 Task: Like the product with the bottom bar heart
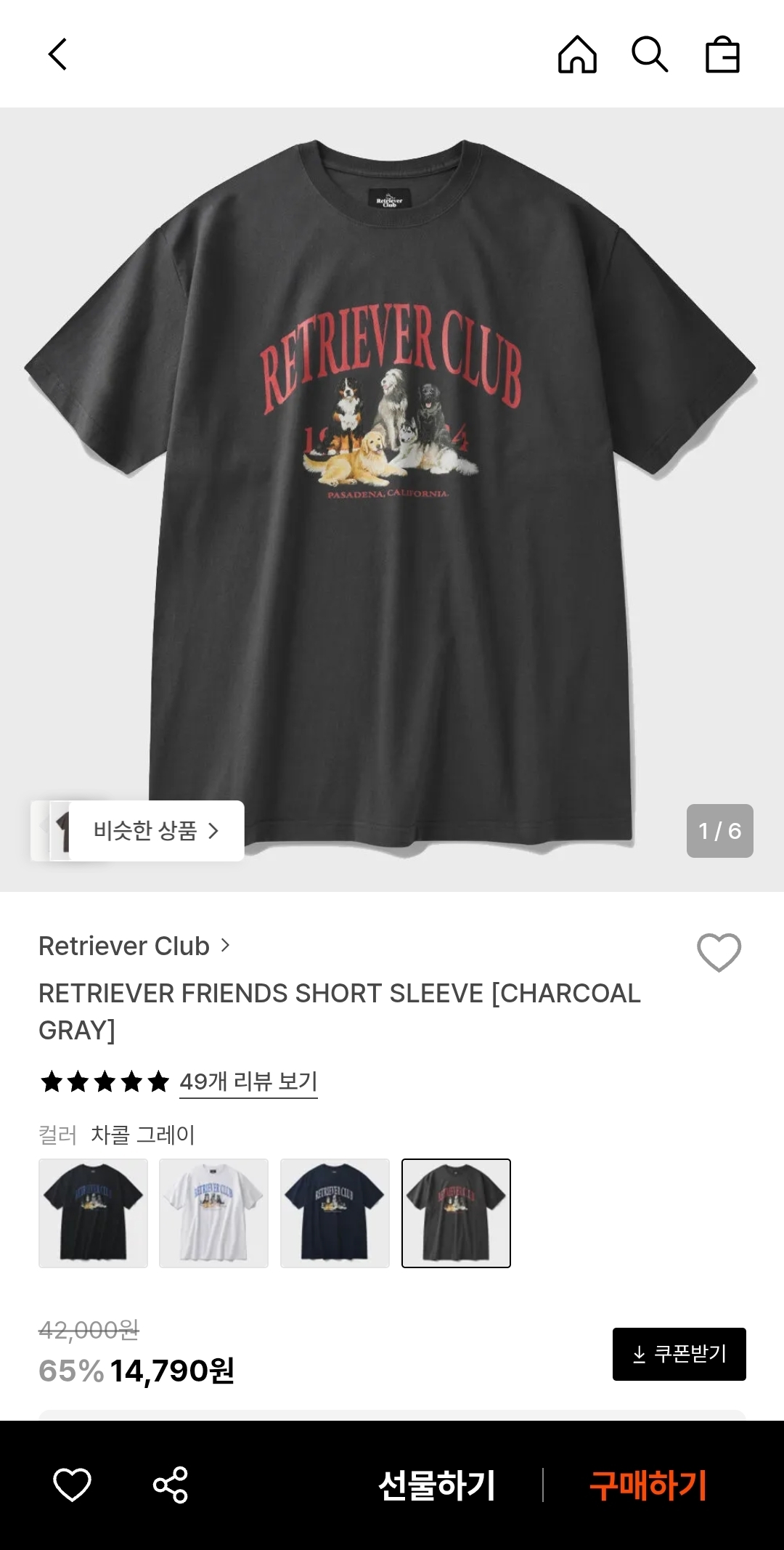73,1484
